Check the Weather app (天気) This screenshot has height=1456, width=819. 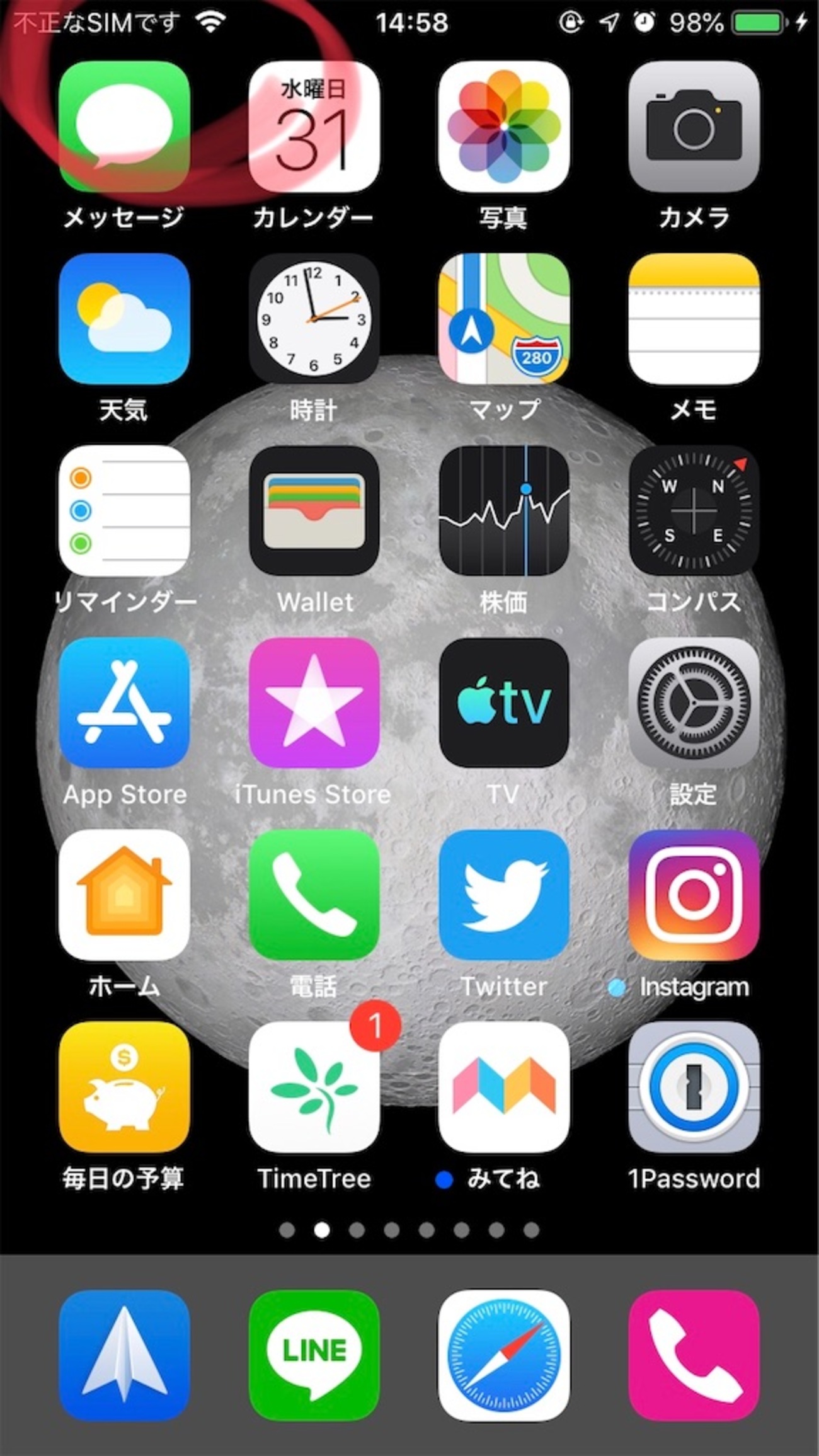(x=124, y=319)
